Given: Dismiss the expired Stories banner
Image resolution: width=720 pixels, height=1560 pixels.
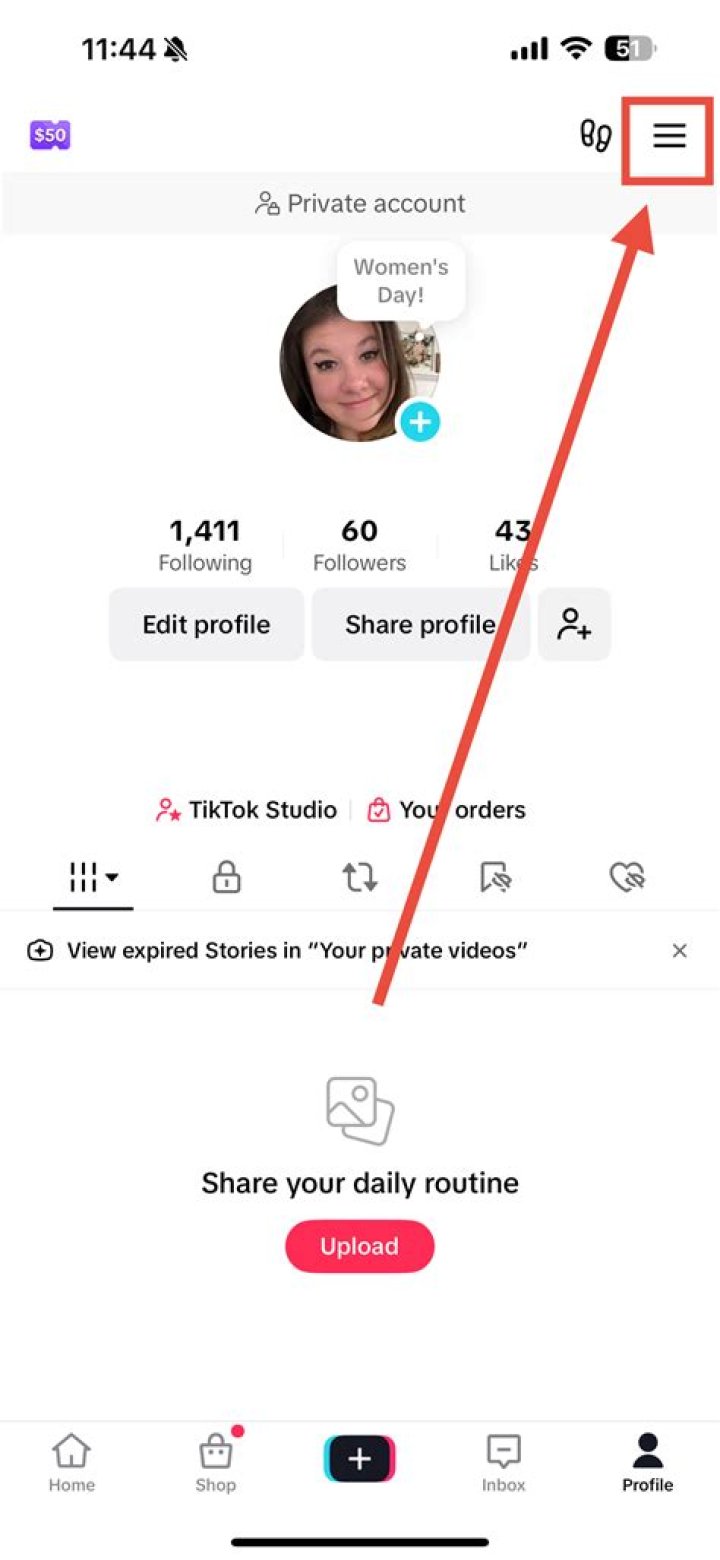Looking at the screenshot, I should point(680,950).
